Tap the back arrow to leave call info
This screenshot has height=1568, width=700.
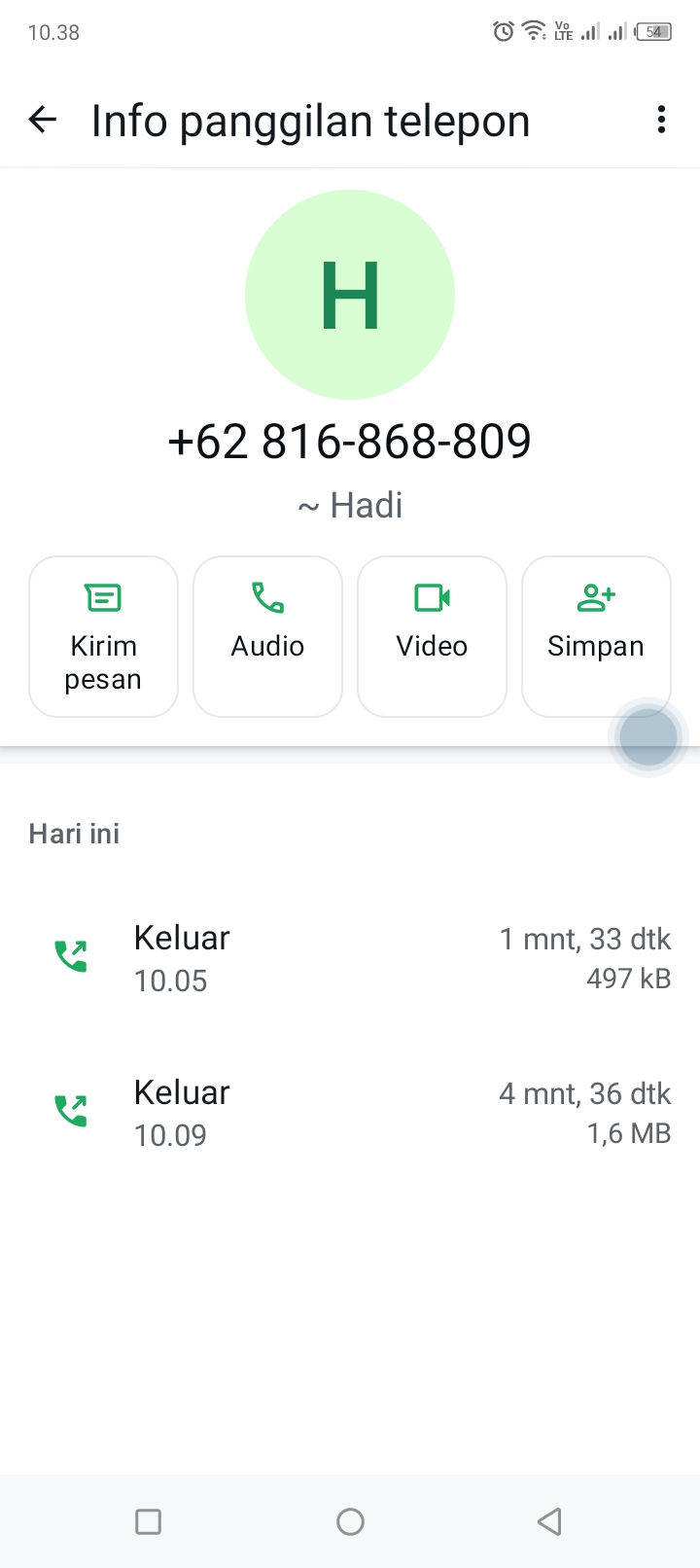43,119
